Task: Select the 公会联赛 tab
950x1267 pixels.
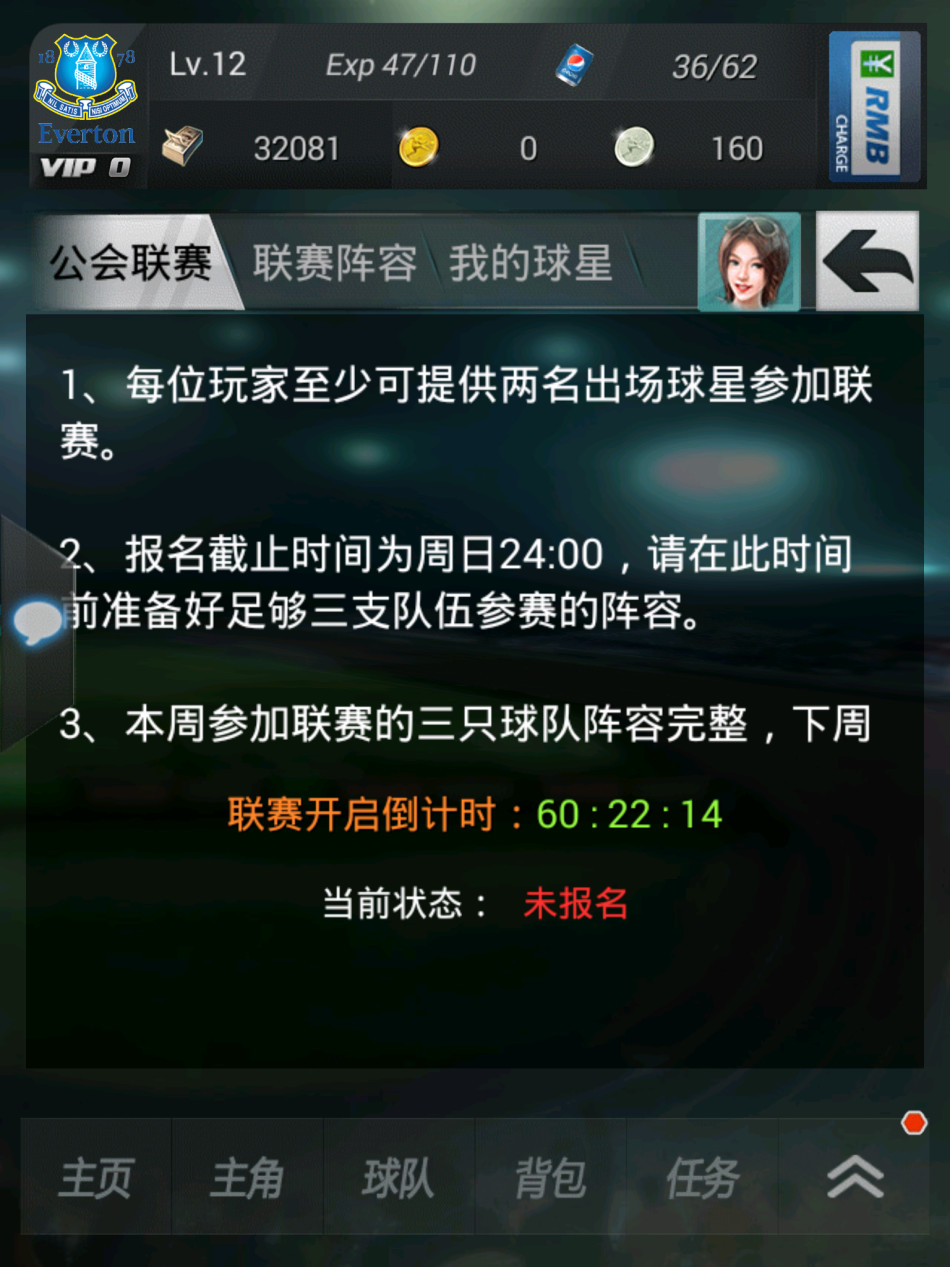Action: 131,264
